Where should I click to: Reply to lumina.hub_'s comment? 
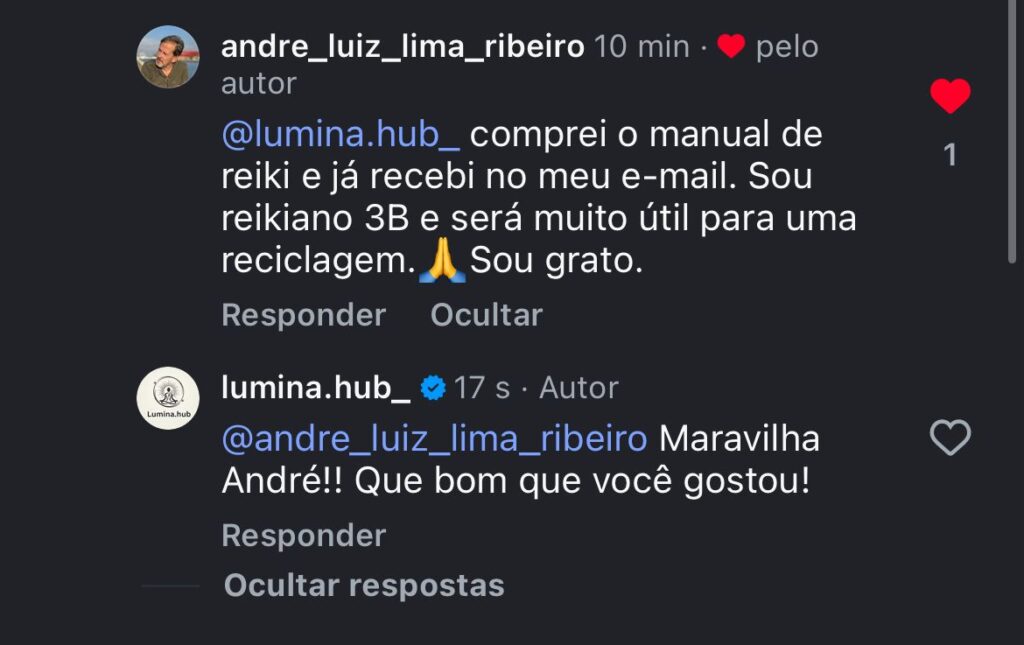coord(303,536)
